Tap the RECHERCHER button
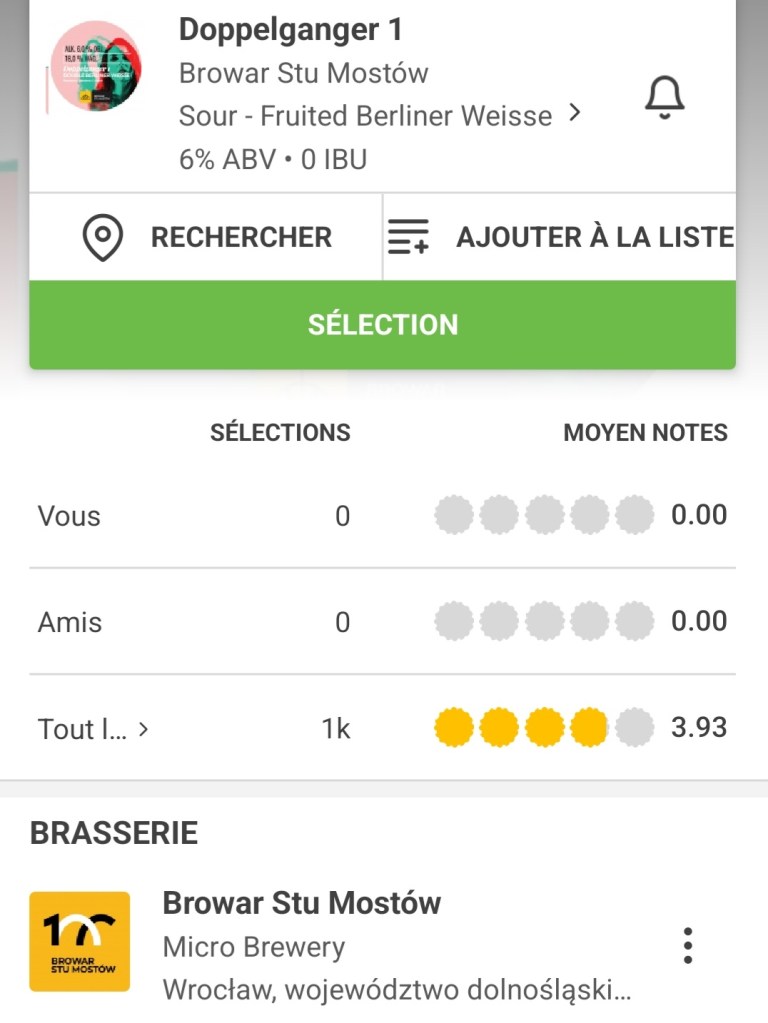The height and width of the screenshot is (1023, 768). click(x=207, y=238)
